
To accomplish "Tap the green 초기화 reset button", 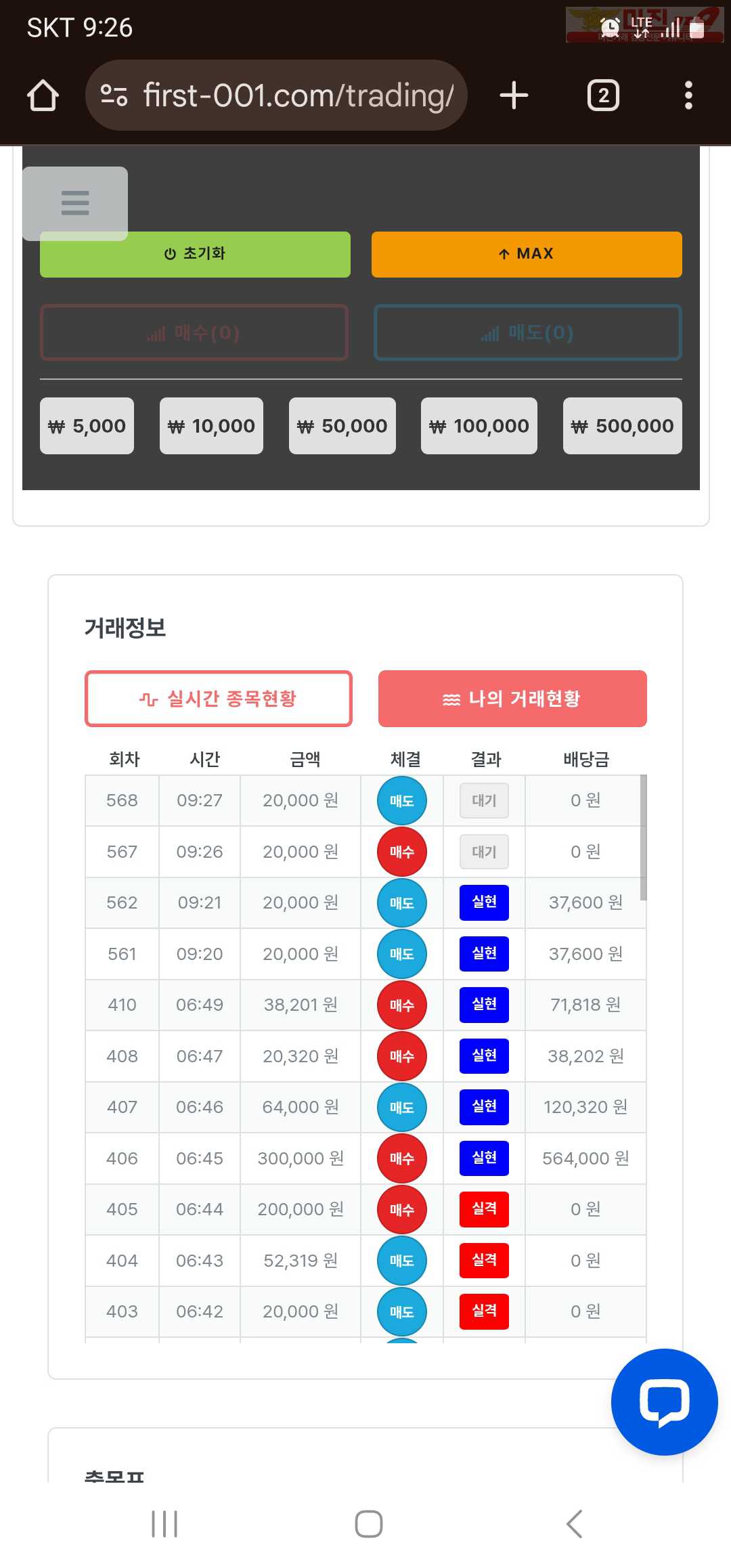I will 195,255.
